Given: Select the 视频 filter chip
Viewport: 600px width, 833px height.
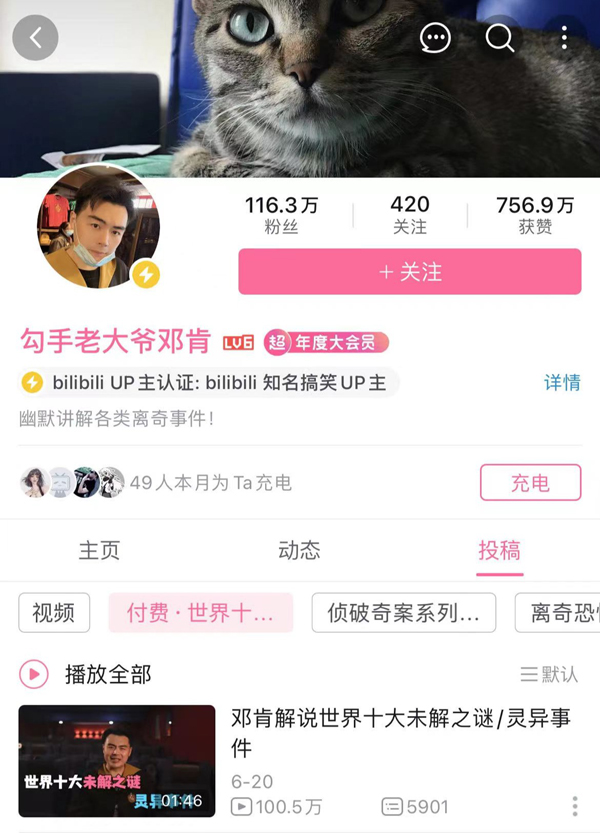Looking at the screenshot, I should click(54, 613).
